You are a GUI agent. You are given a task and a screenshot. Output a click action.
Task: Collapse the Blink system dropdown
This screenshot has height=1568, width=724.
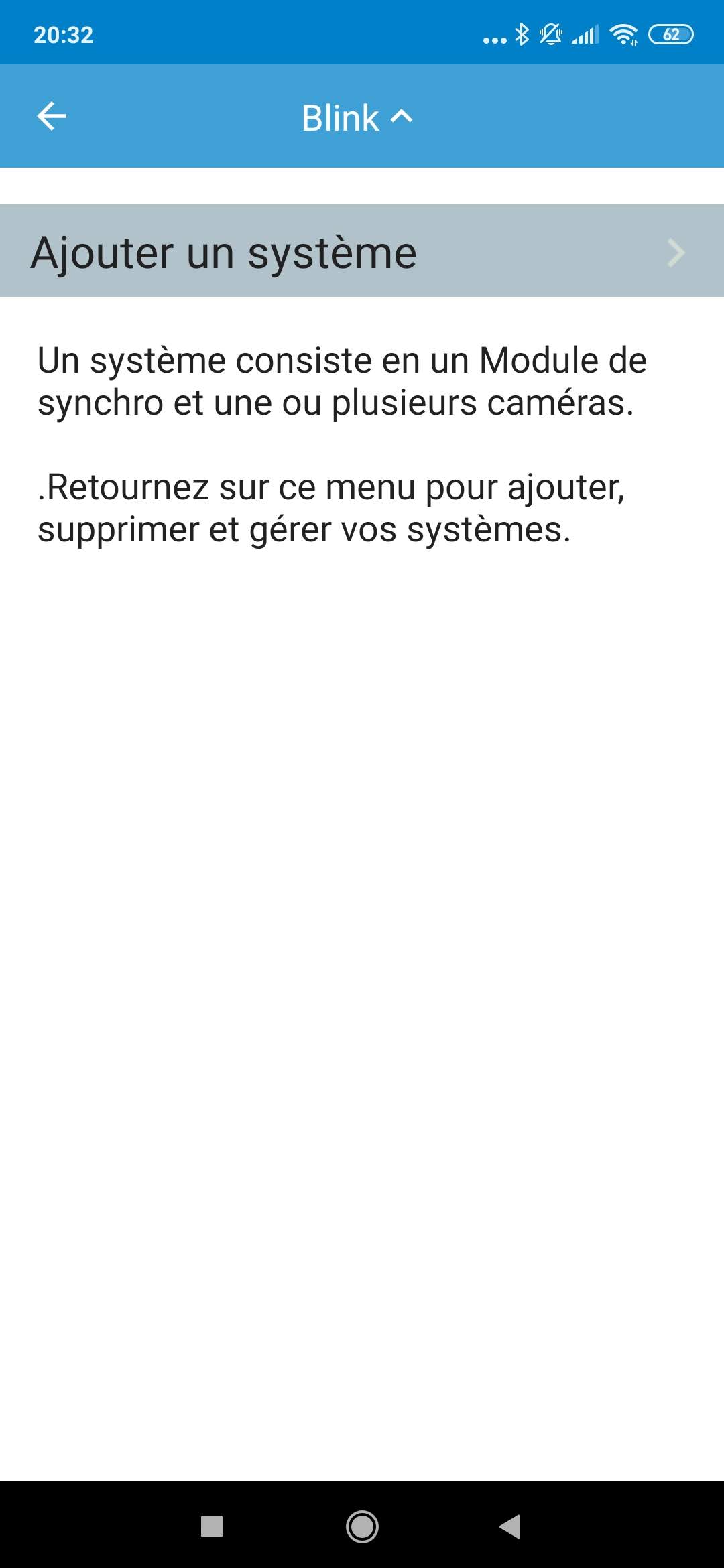coord(357,118)
